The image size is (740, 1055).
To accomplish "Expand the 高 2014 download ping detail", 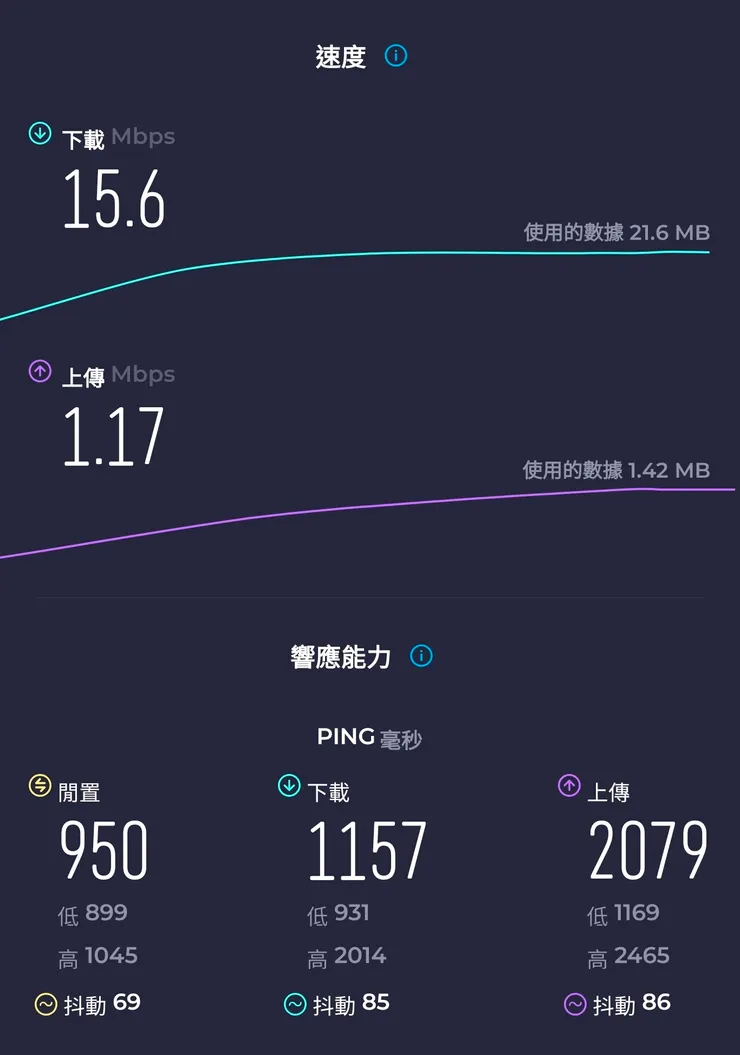I will point(345,955).
